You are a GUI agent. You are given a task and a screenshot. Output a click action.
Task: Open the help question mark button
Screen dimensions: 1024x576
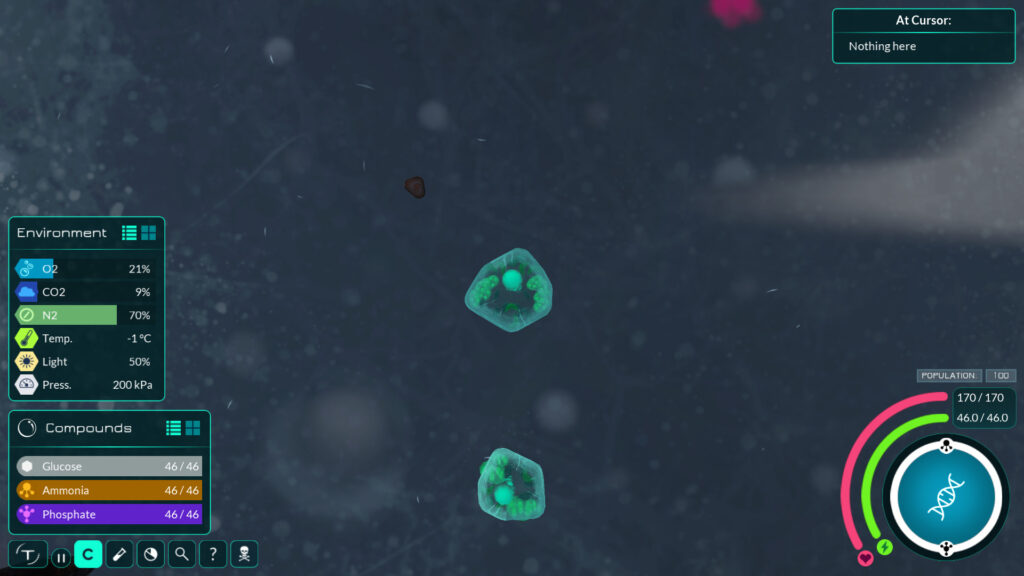pyautogui.click(x=212, y=554)
